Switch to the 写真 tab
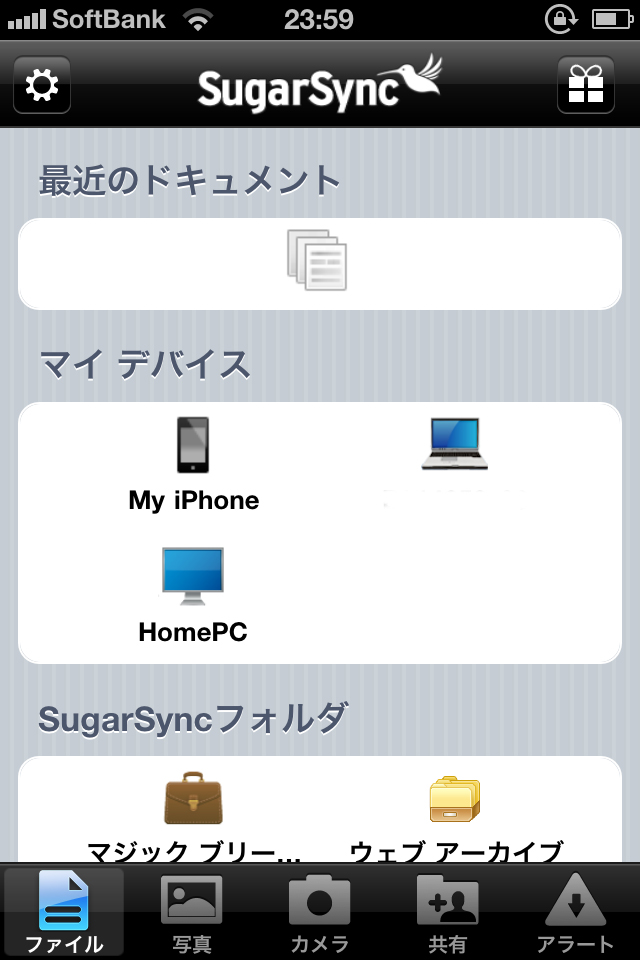This screenshot has height=960, width=640. point(191,912)
